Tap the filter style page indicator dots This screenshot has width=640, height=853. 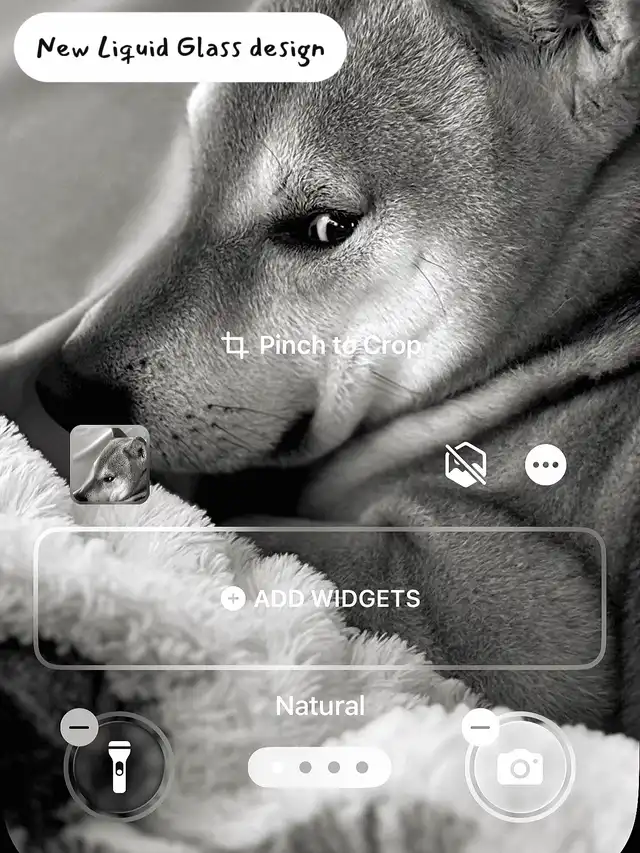(319, 767)
